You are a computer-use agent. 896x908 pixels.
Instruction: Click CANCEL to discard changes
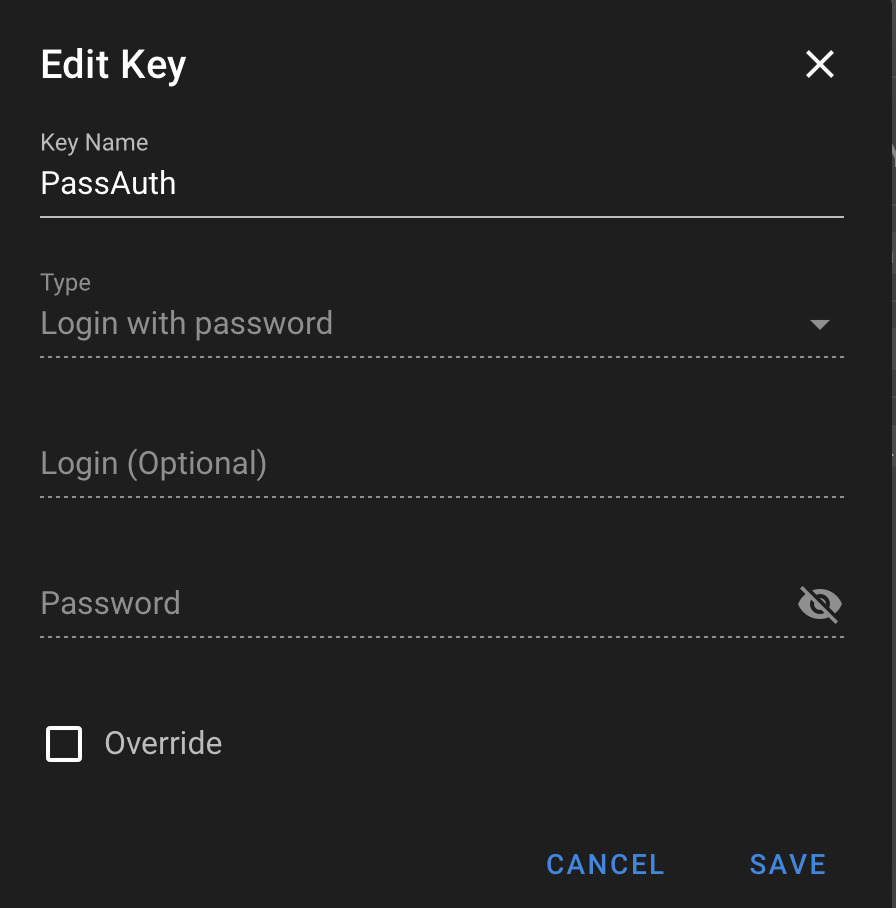click(604, 864)
